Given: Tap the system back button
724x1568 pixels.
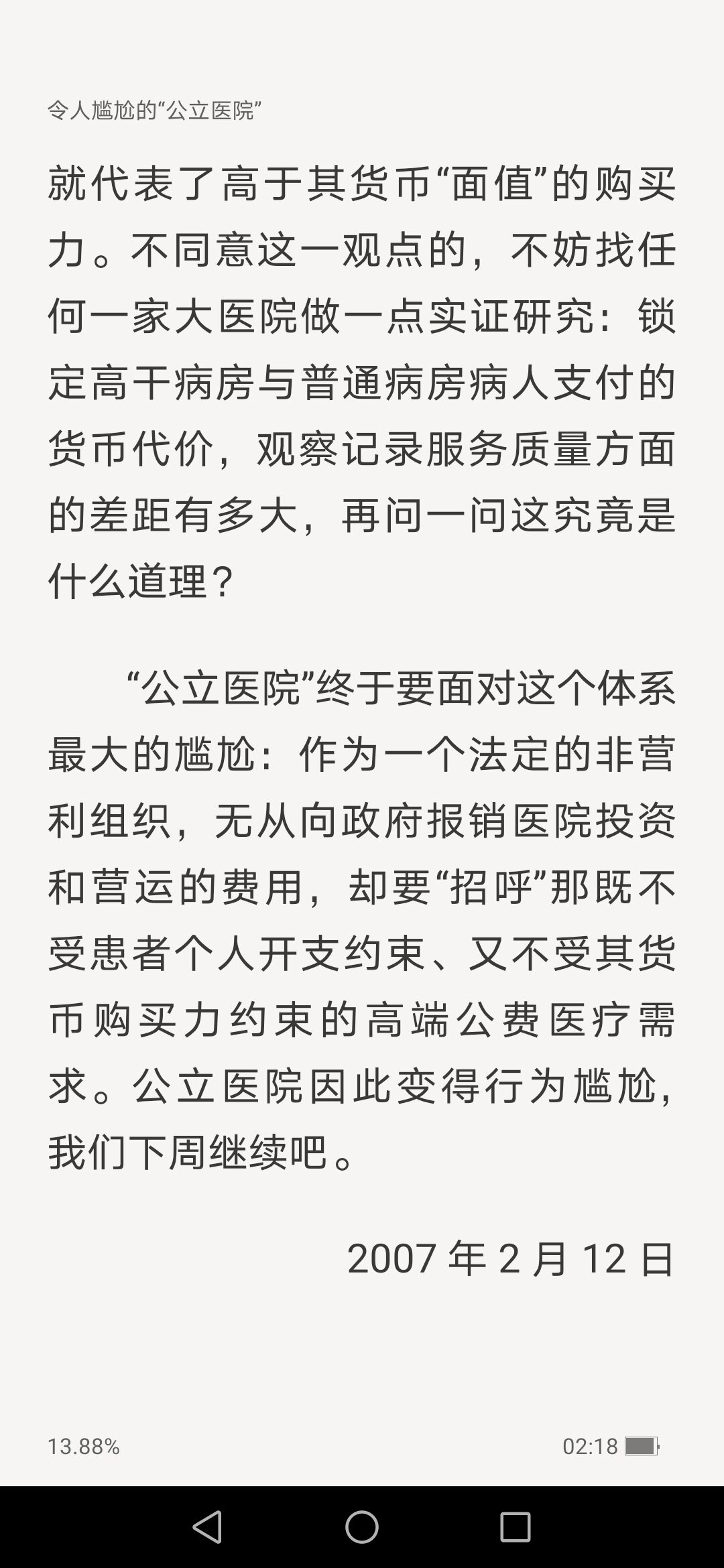Looking at the screenshot, I should pyautogui.click(x=207, y=1526).
